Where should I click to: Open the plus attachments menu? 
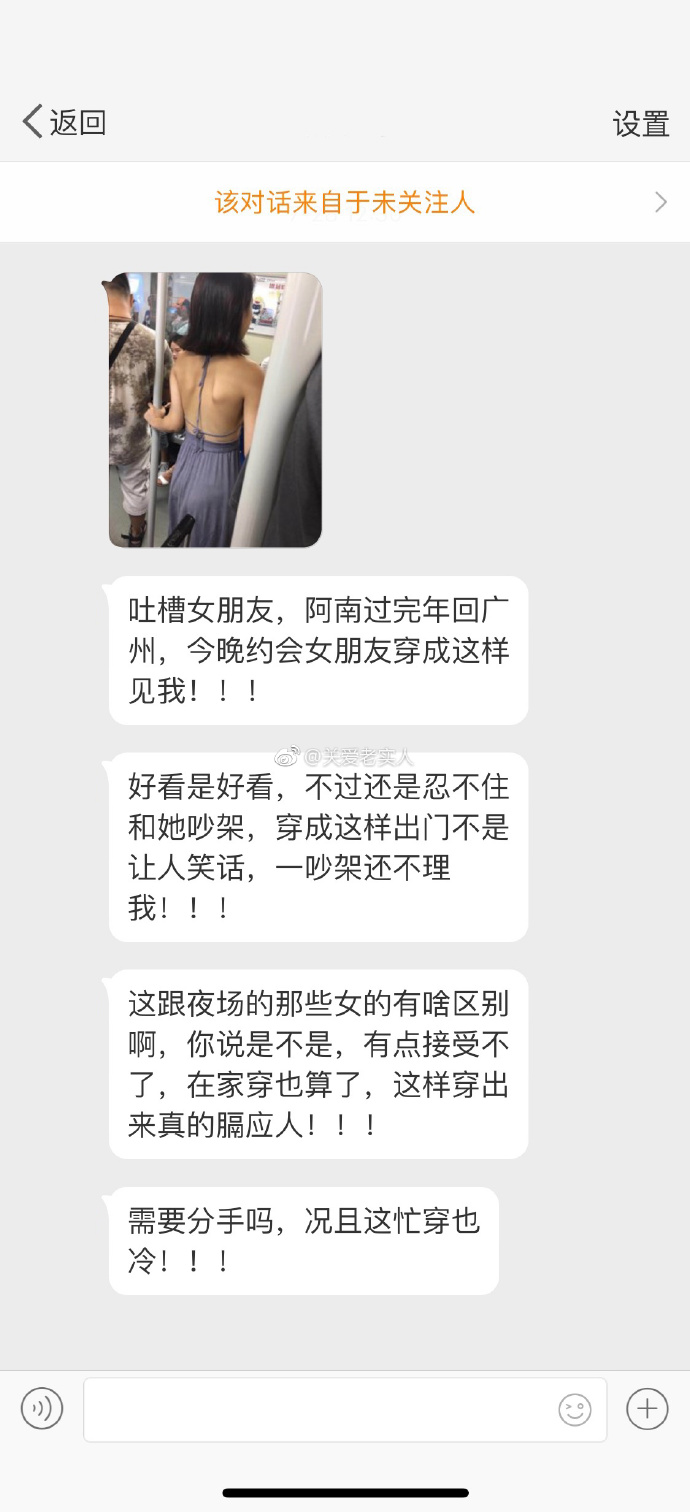coord(647,1409)
